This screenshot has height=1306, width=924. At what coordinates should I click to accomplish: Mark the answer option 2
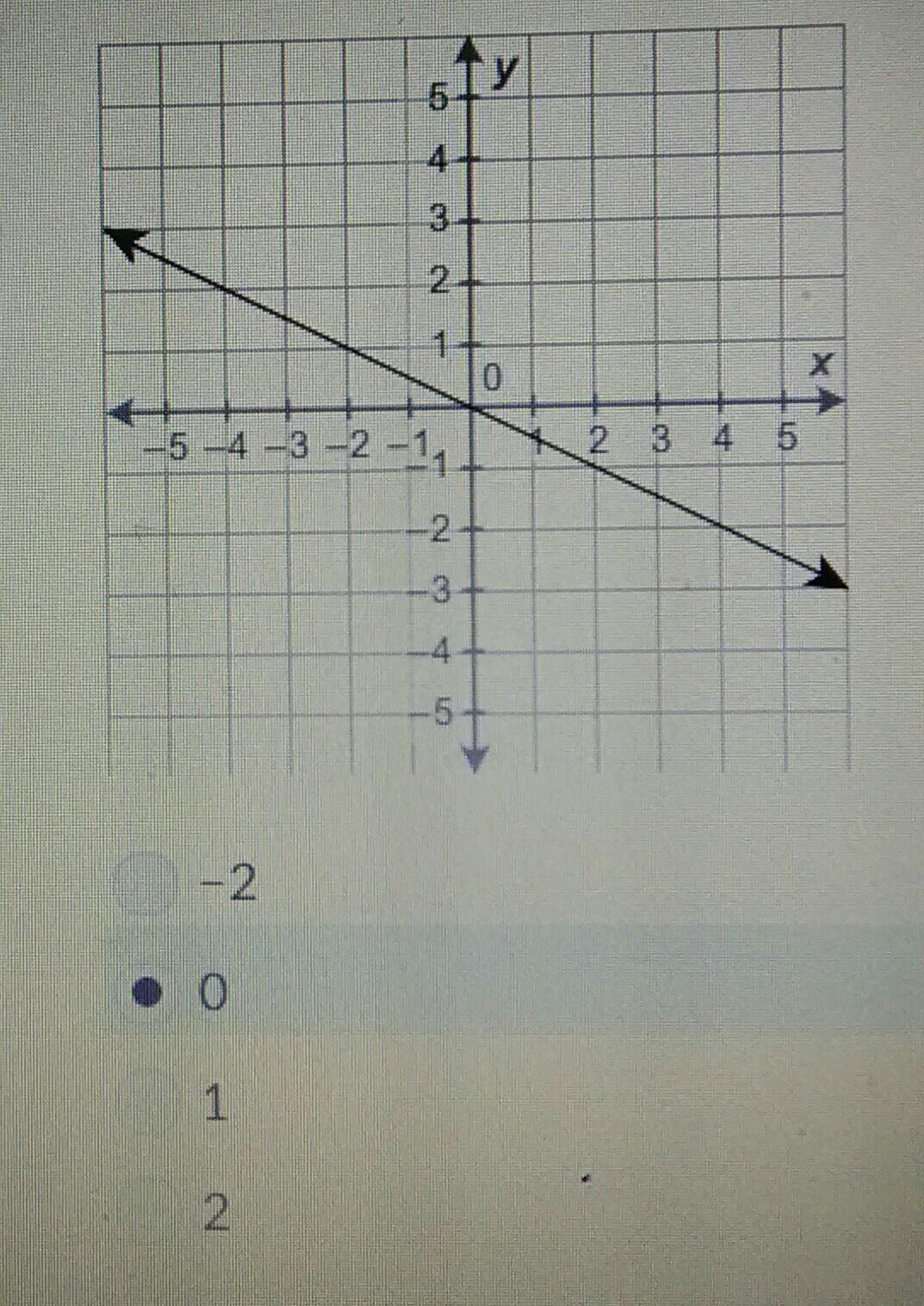(x=148, y=1212)
